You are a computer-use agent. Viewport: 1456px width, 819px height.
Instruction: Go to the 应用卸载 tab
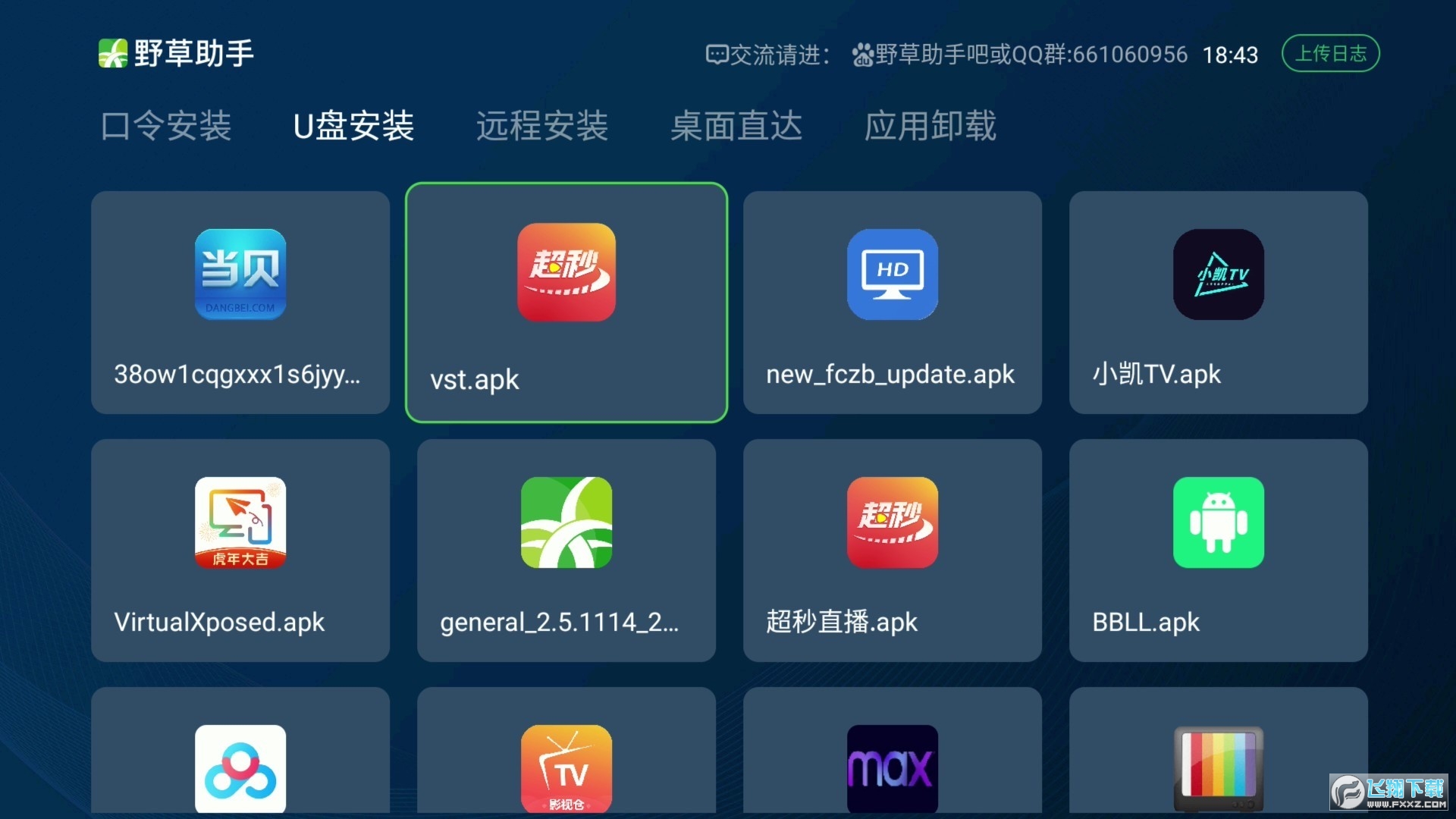(930, 126)
